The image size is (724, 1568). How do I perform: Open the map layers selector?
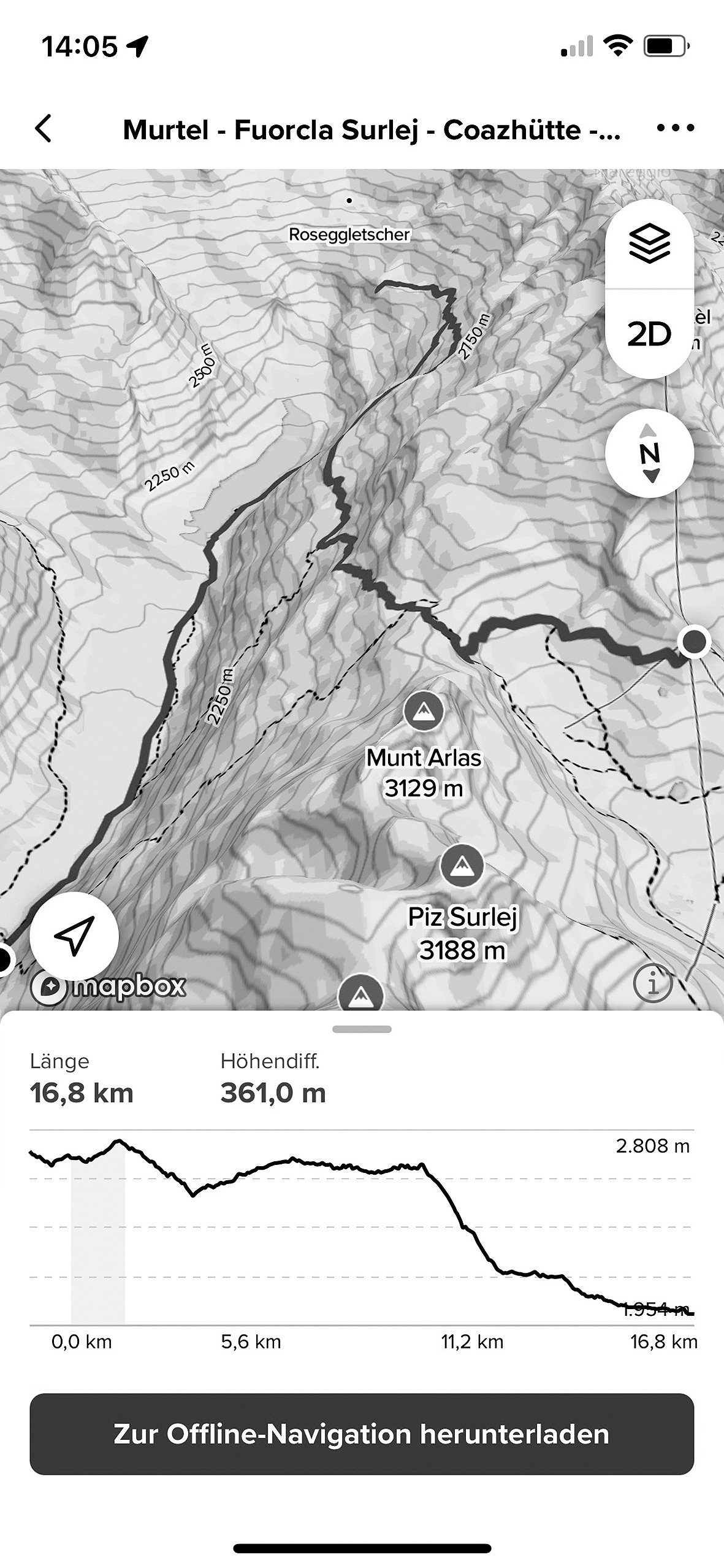click(x=649, y=244)
